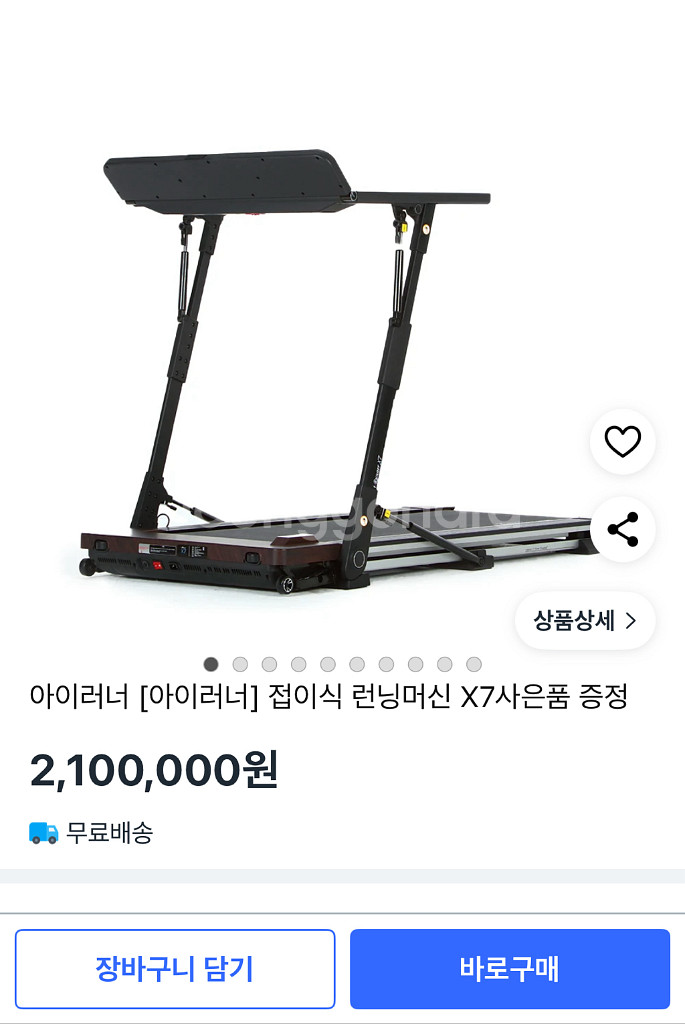Tap 장바구니 담기 to add to cart

point(175,969)
